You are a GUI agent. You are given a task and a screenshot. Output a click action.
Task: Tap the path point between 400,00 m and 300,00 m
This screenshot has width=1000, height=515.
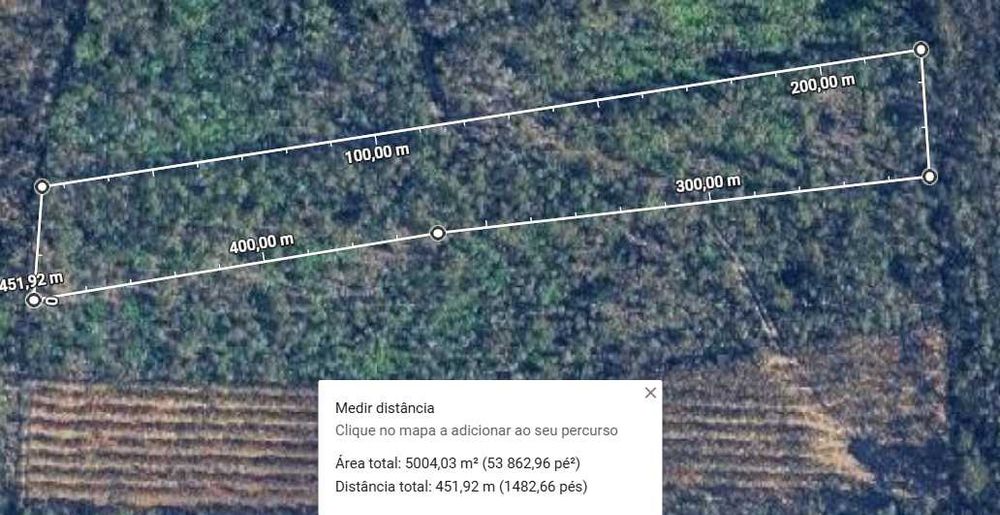[437, 233]
